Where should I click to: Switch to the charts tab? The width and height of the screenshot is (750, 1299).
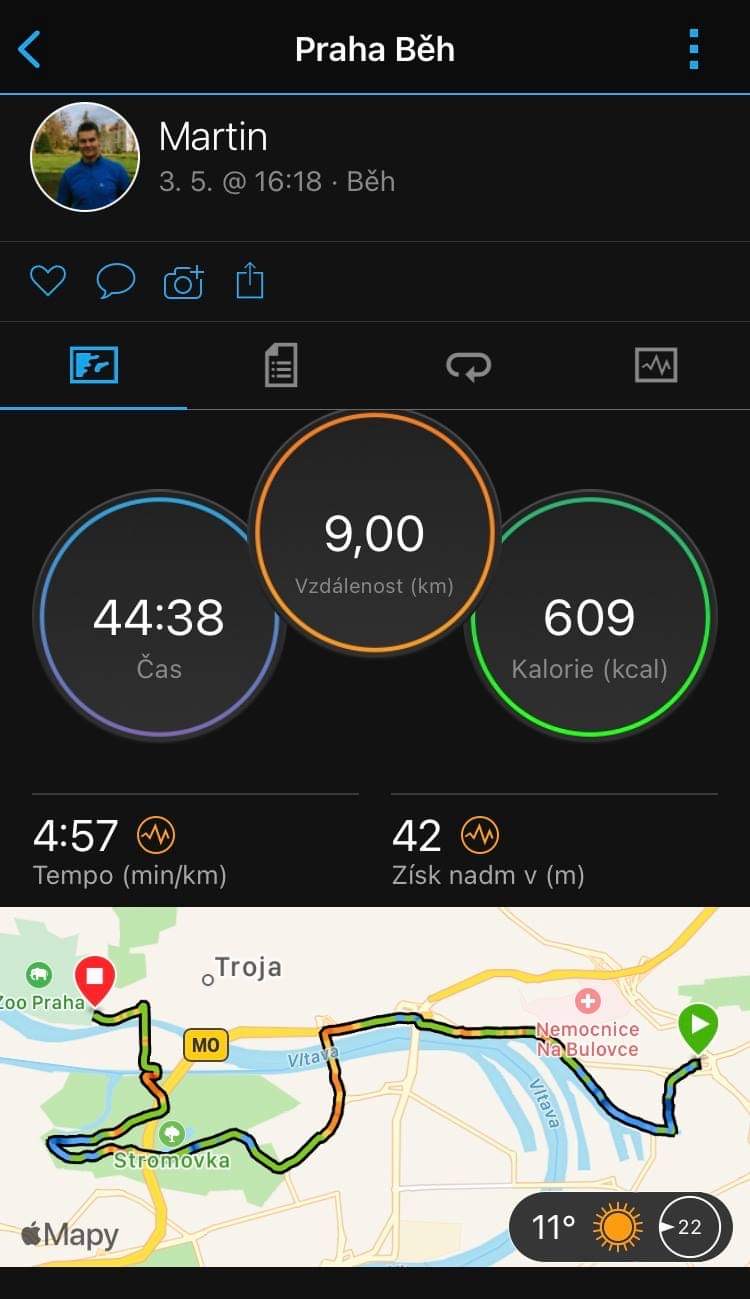tap(656, 366)
